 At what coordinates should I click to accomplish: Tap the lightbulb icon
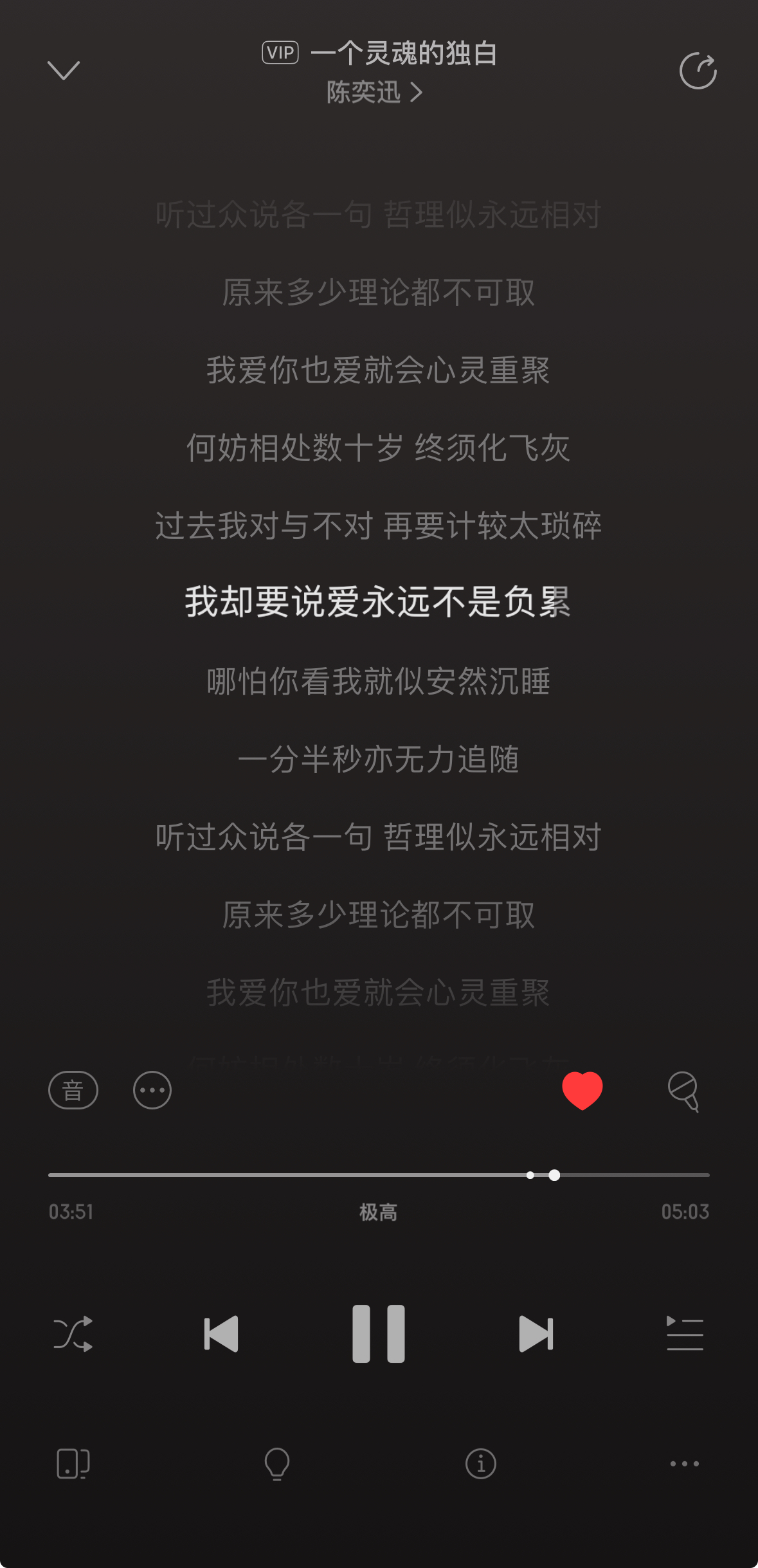click(277, 1464)
